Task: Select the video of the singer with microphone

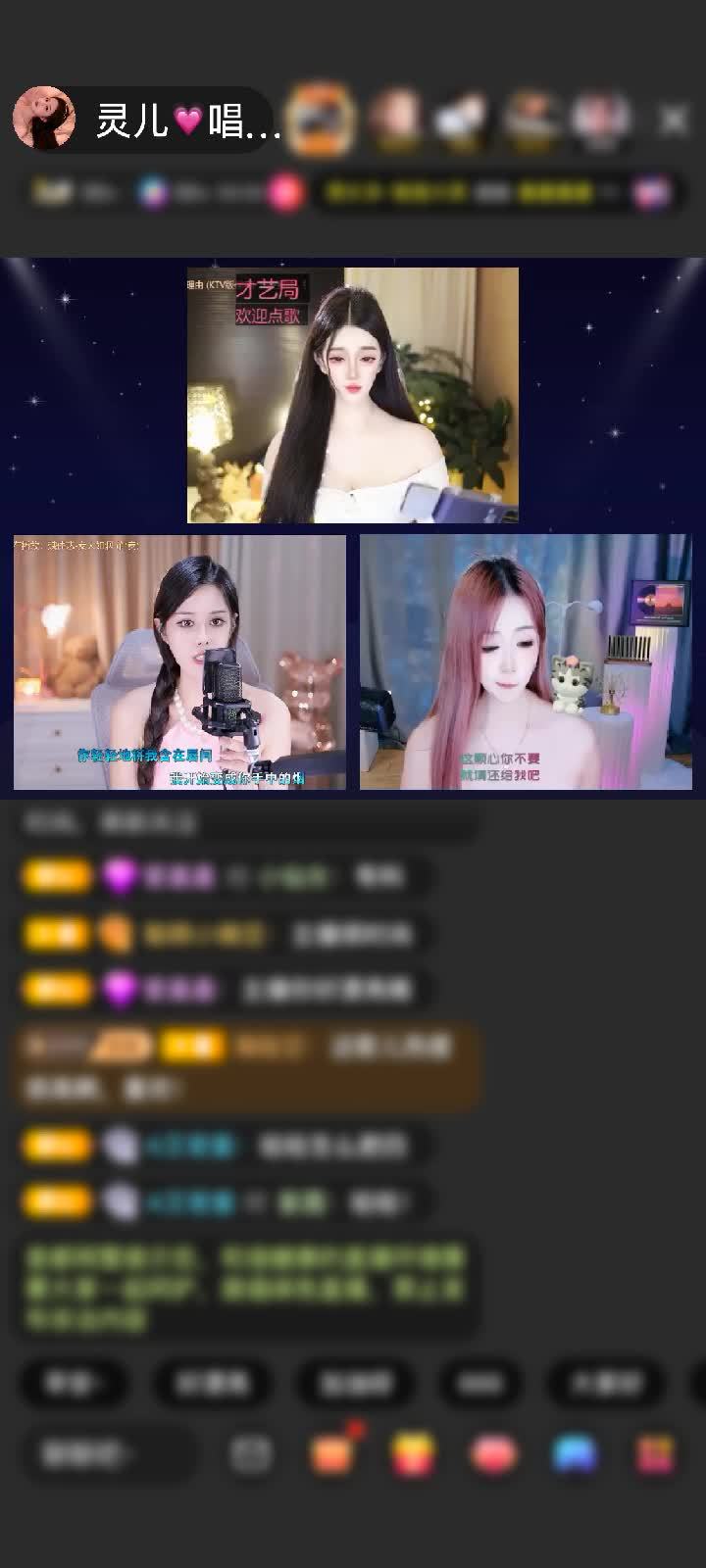Action: 179,661
